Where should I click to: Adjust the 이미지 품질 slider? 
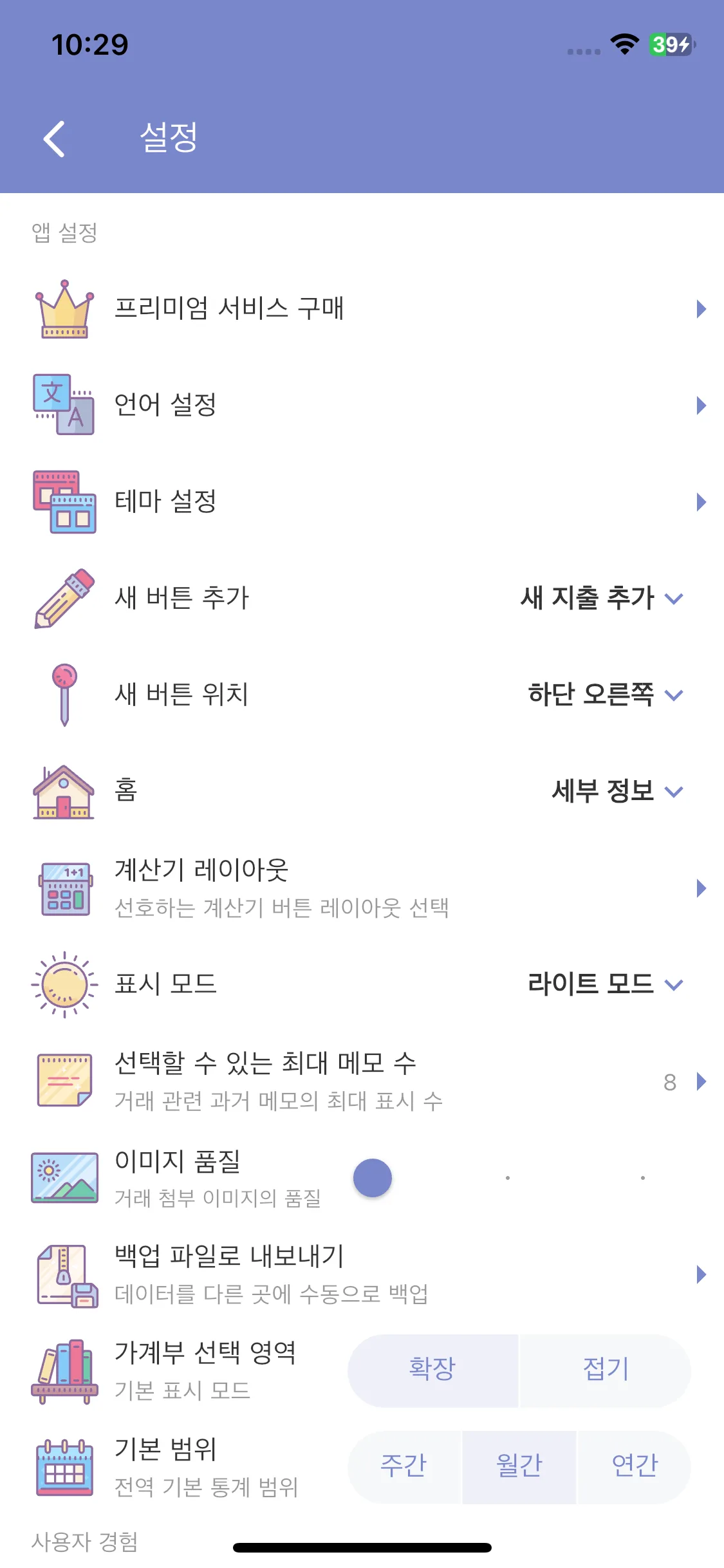coord(372,1177)
